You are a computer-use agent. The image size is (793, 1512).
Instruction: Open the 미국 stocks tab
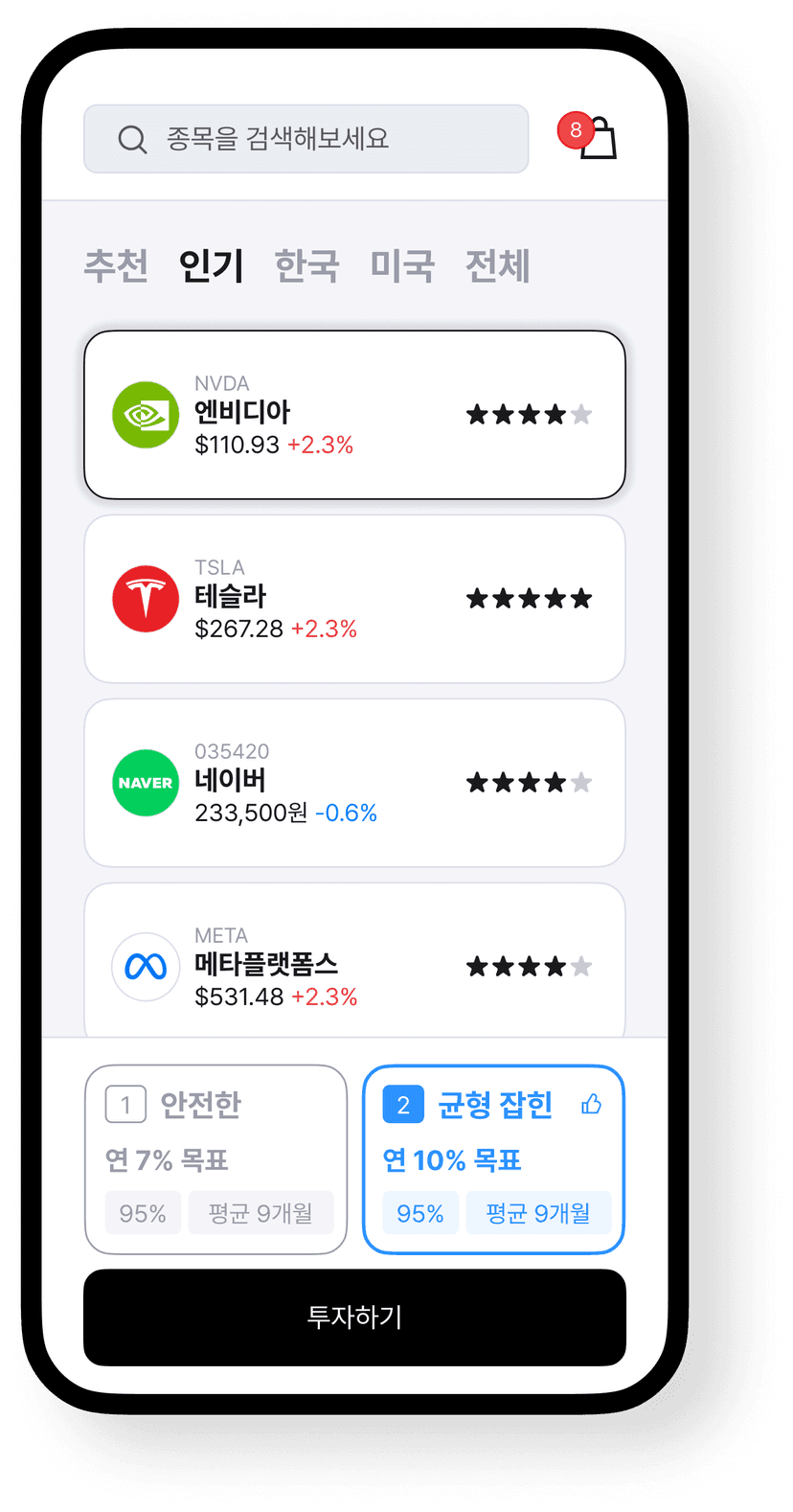[x=401, y=267]
